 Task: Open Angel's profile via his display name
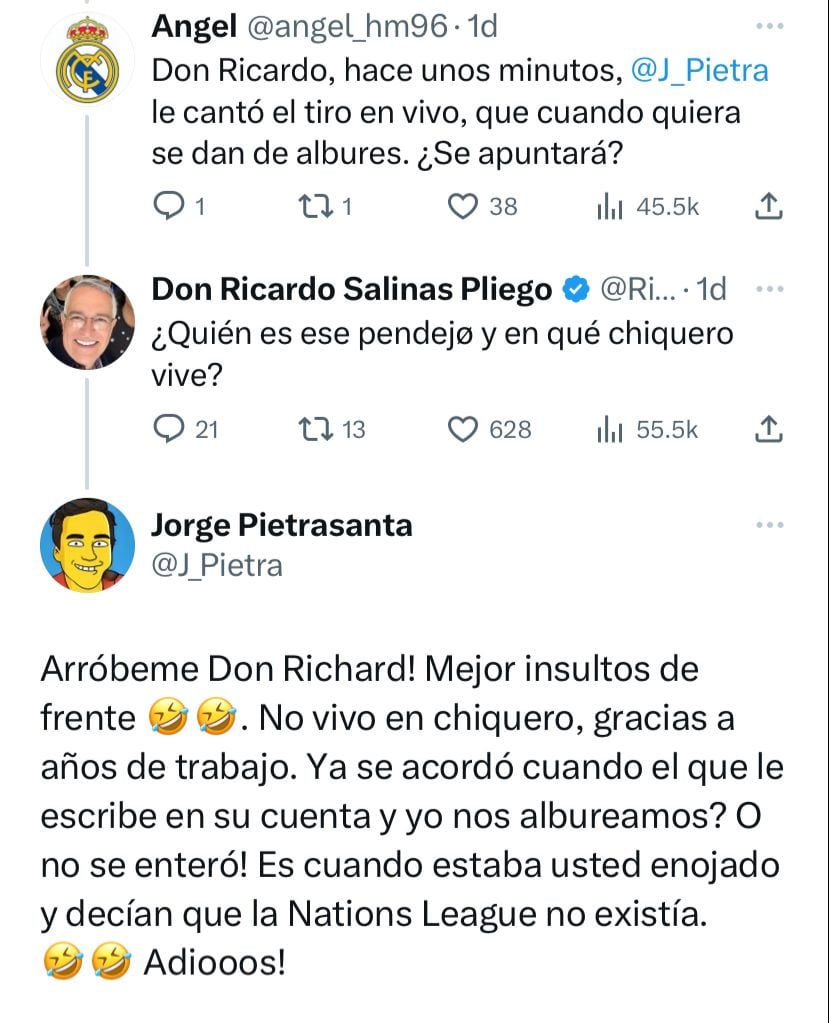[193, 27]
